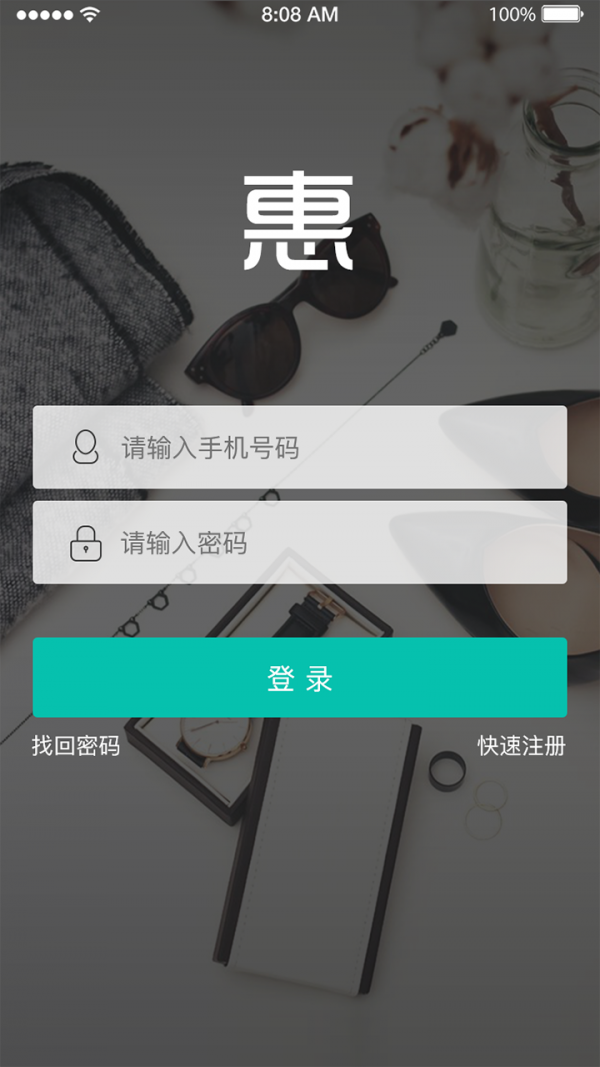The image size is (600, 1067).
Task: Open 找回密码 to recover password
Action: tap(76, 746)
